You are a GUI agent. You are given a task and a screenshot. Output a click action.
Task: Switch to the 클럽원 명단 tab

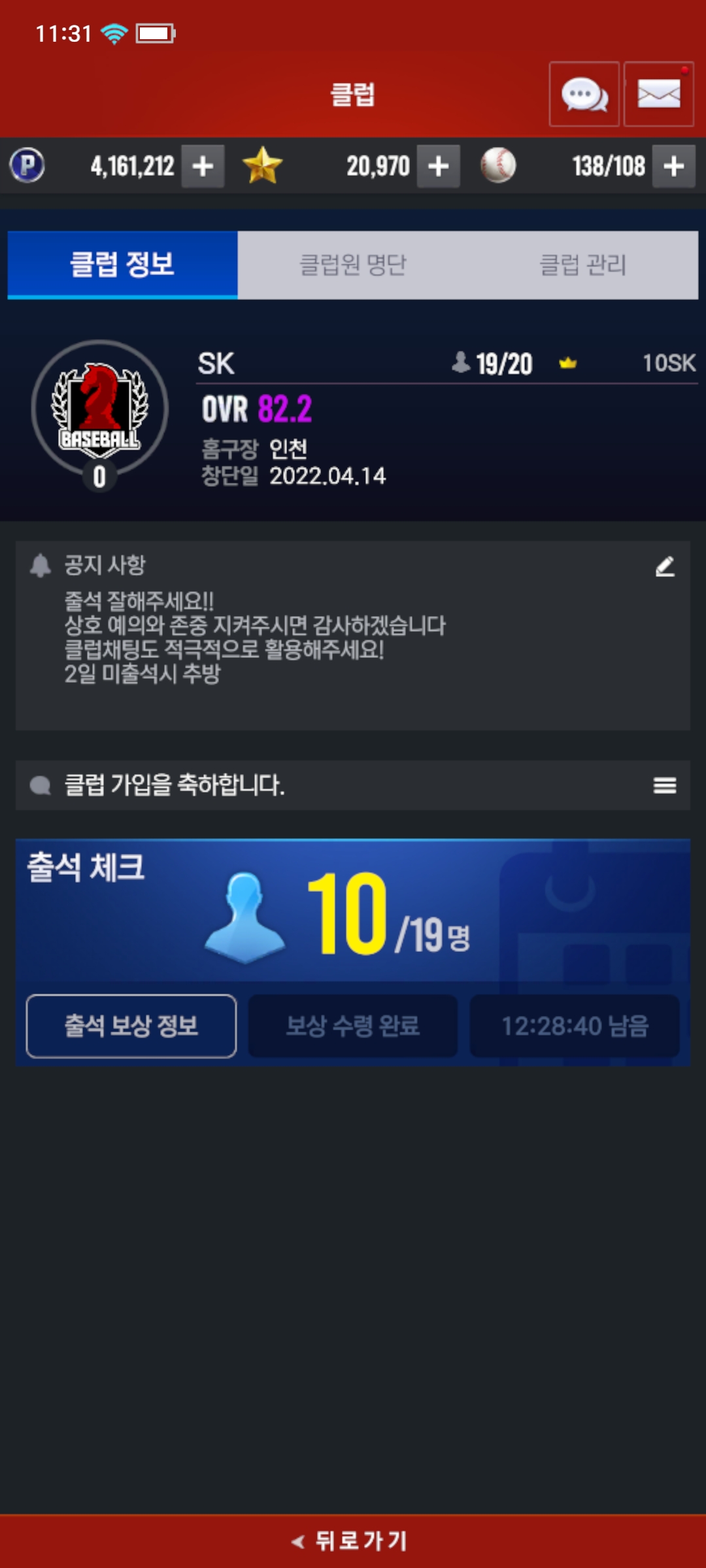(x=353, y=265)
